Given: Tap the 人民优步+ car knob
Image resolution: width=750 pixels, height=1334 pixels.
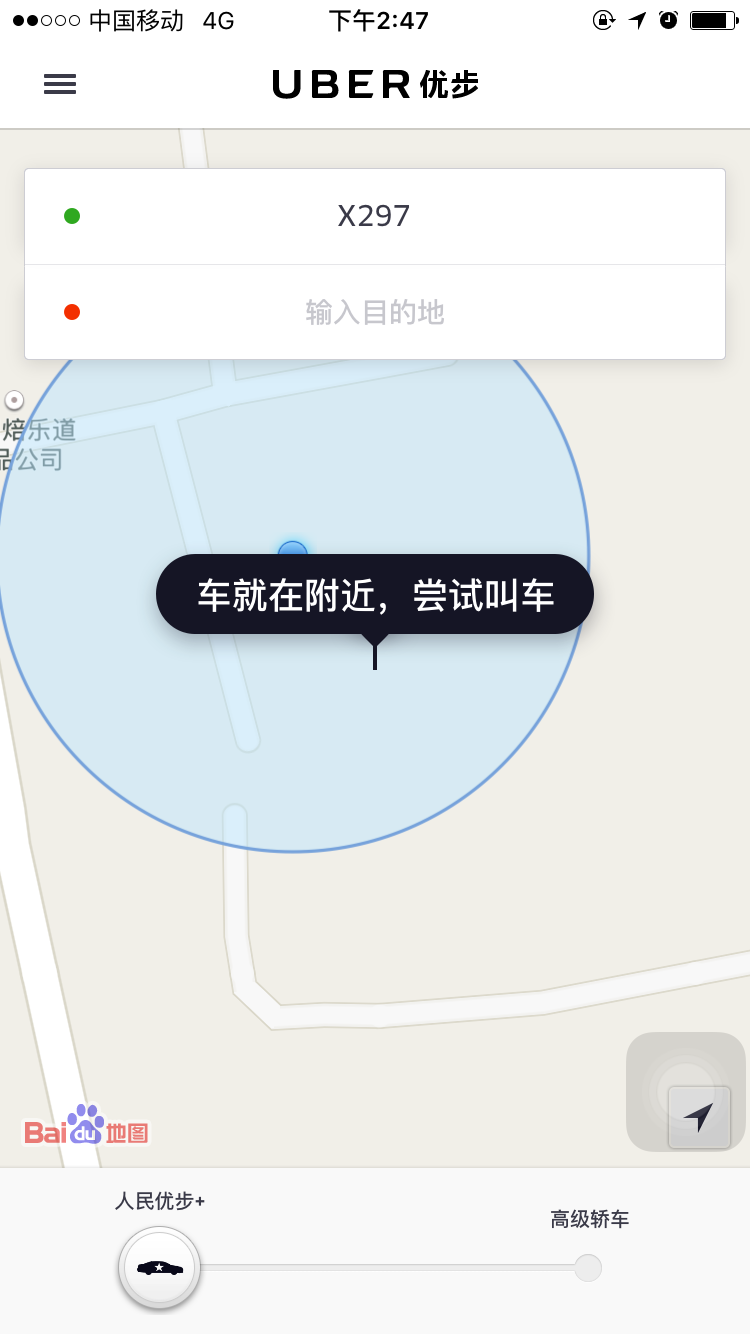Looking at the screenshot, I should pyautogui.click(x=160, y=1267).
